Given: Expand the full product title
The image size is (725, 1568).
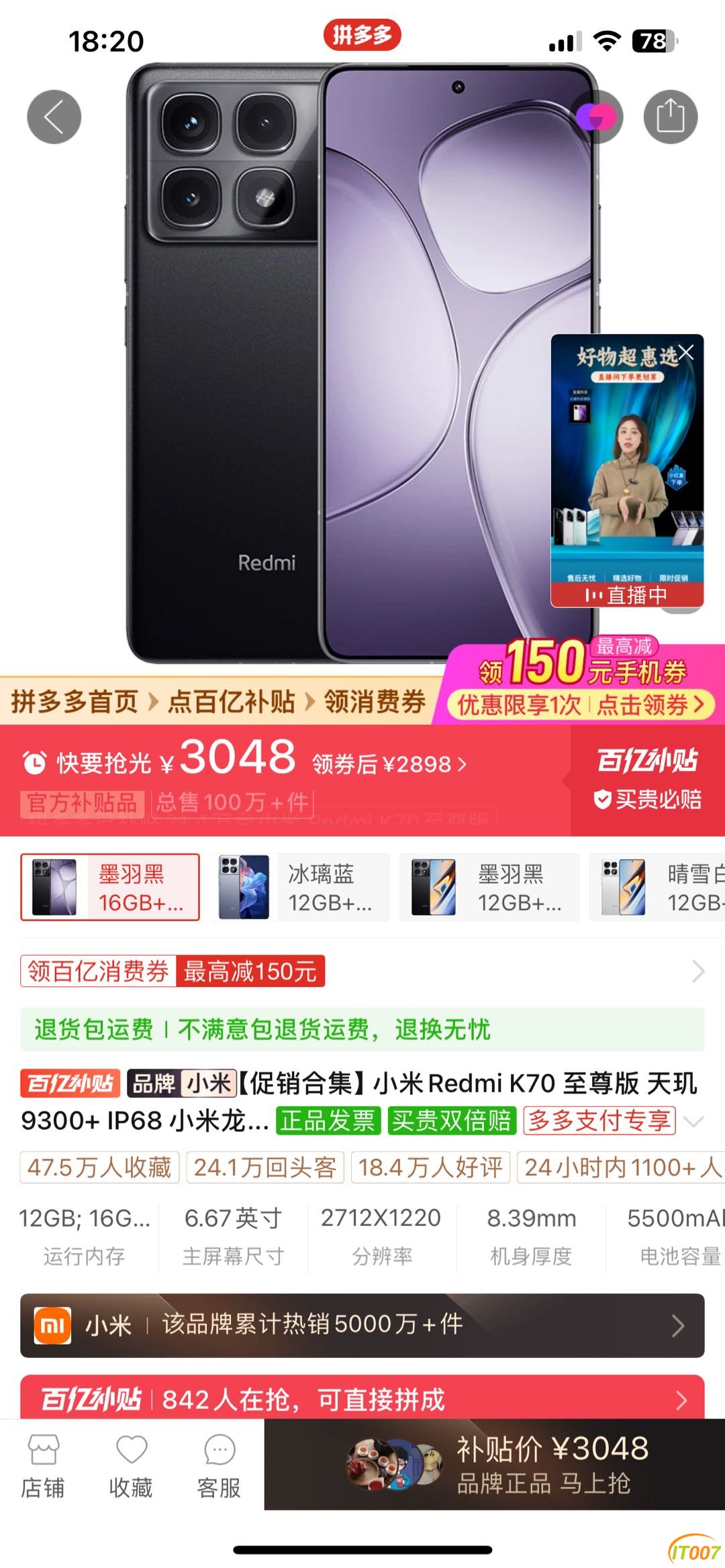Looking at the screenshot, I should [x=693, y=1121].
